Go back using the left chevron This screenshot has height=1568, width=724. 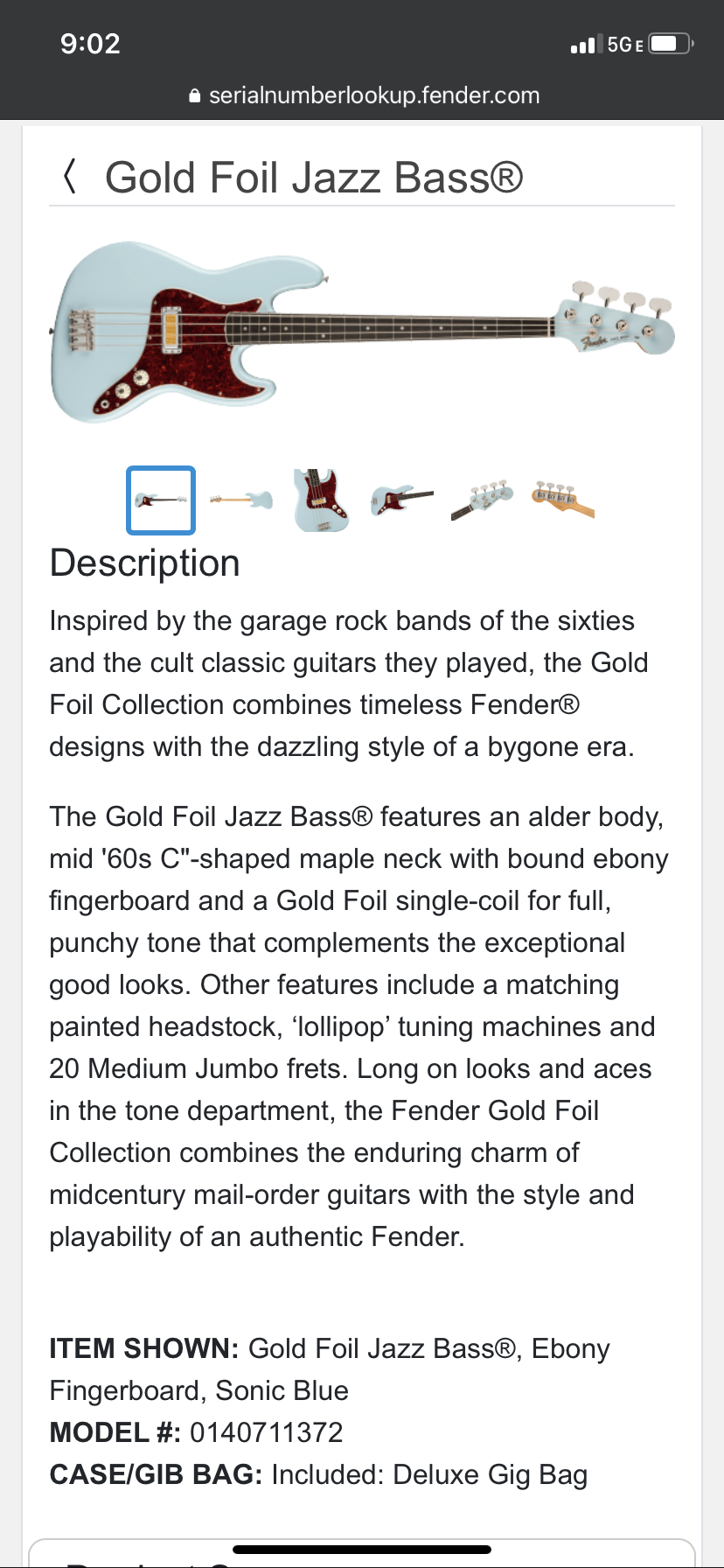[70, 176]
